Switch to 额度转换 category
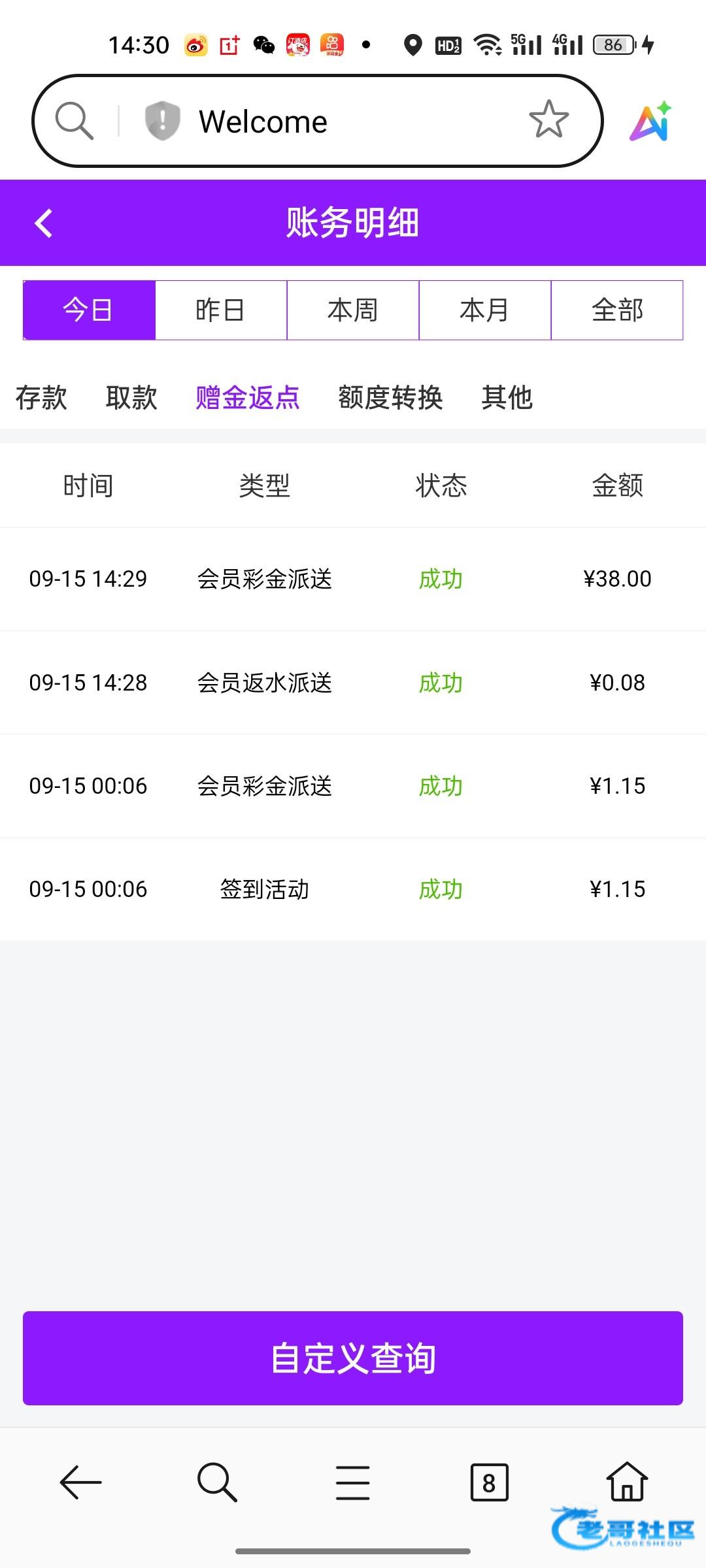 click(390, 397)
